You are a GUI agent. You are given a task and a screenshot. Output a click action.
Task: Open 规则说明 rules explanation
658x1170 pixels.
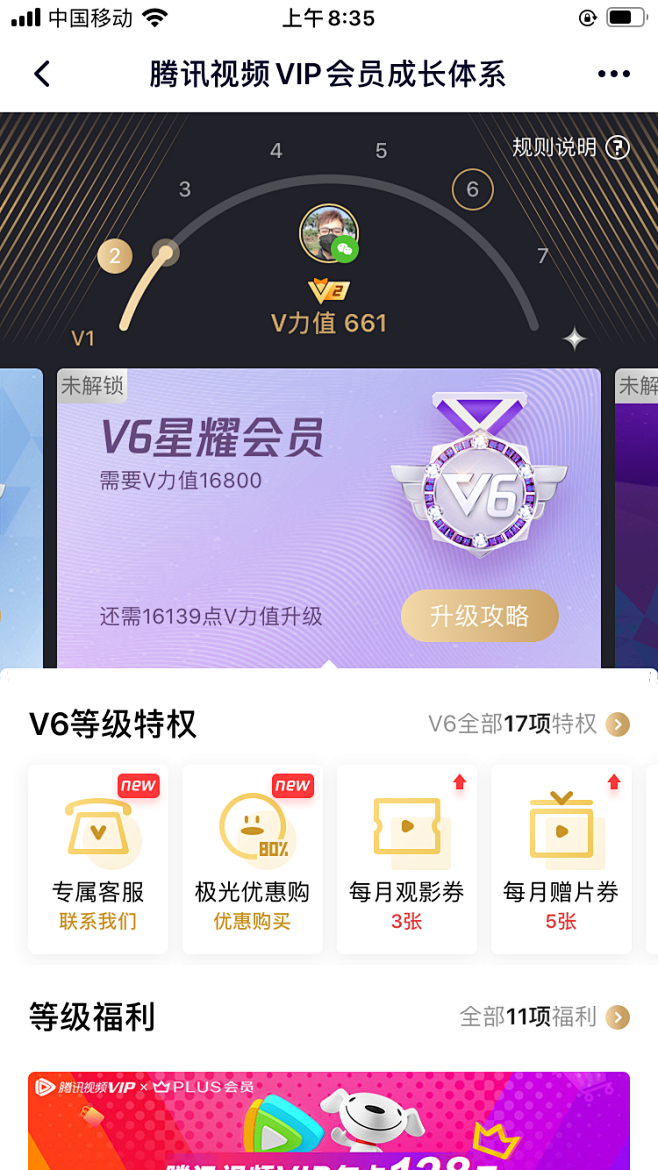tap(570, 148)
